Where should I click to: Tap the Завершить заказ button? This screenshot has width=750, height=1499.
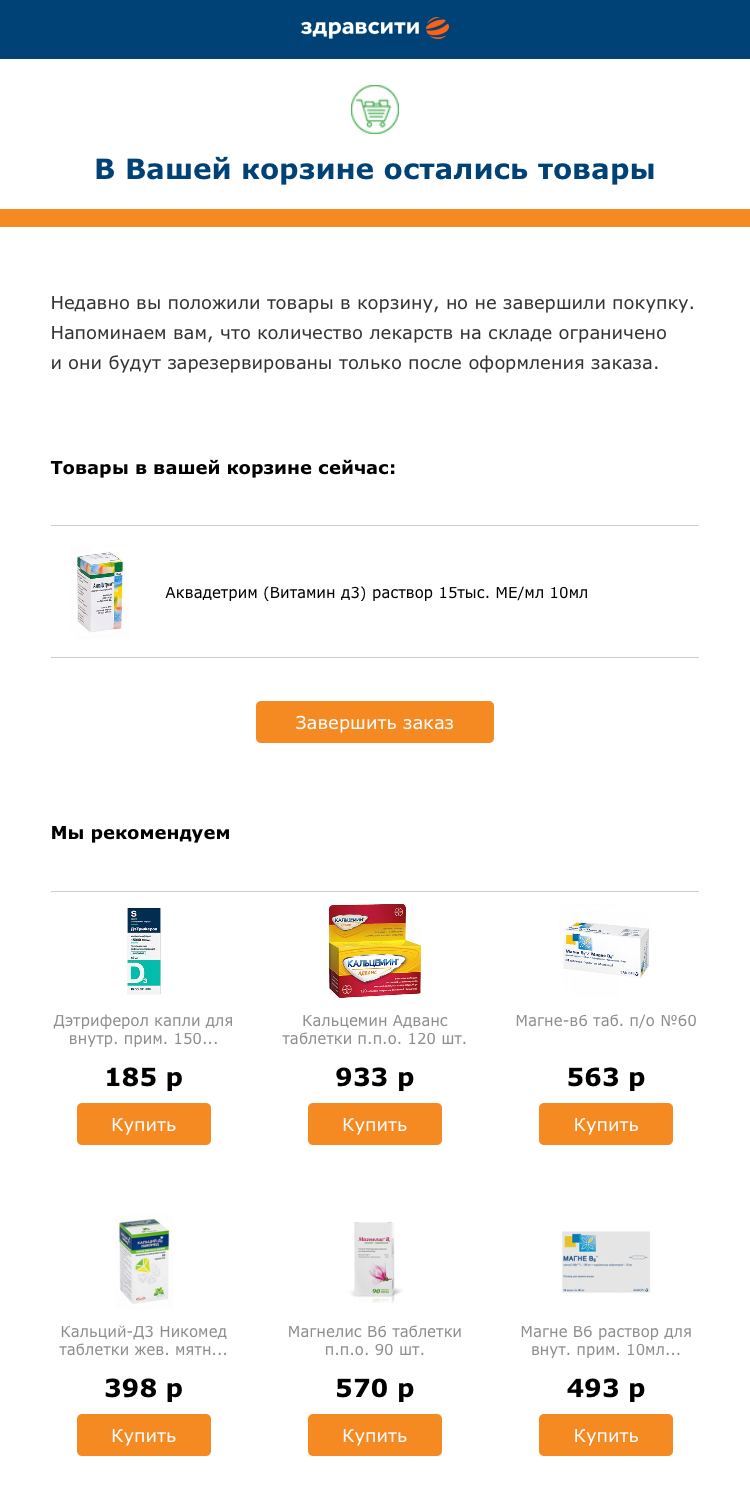(x=374, y=722)
